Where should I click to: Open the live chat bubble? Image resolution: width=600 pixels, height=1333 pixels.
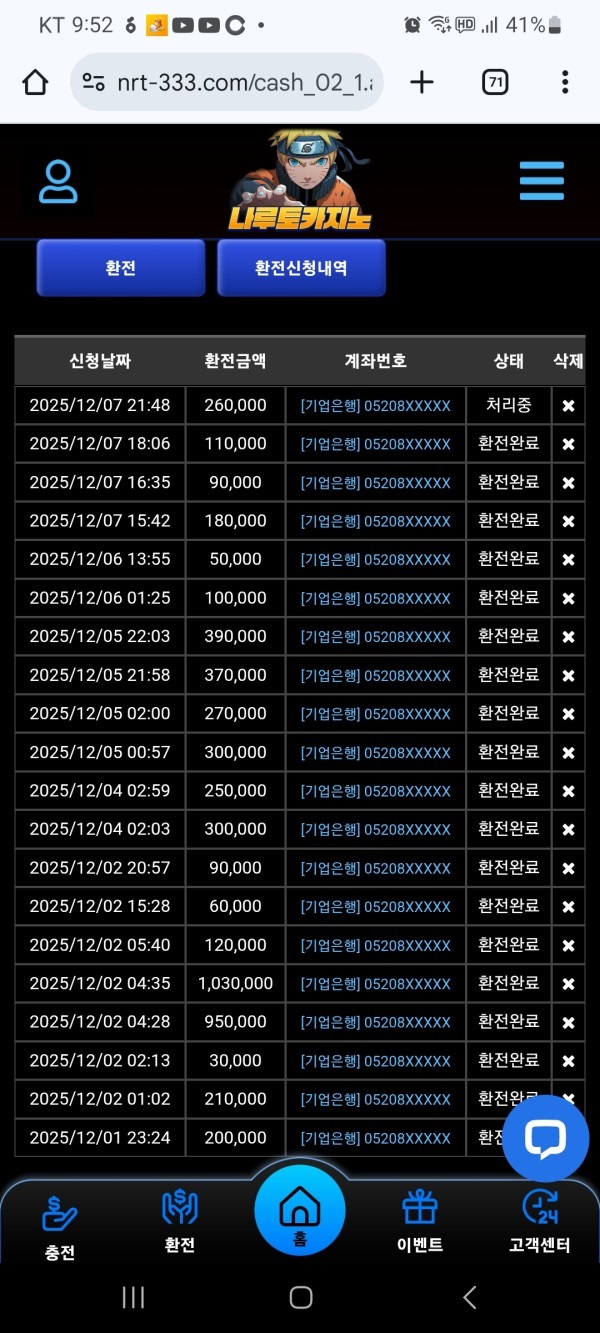tap(546, 1138)
